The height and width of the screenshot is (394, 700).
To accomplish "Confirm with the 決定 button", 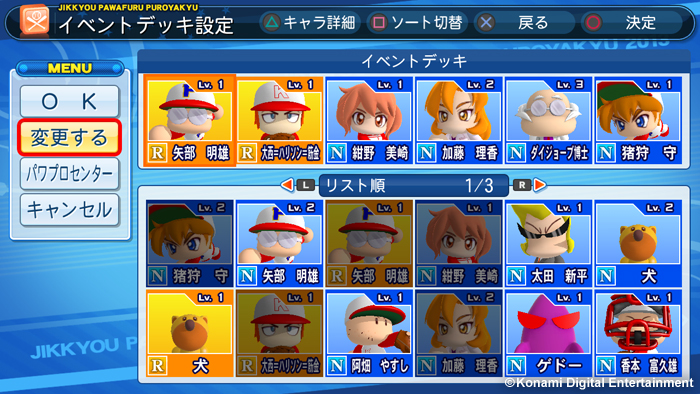I will pos(631,22).
